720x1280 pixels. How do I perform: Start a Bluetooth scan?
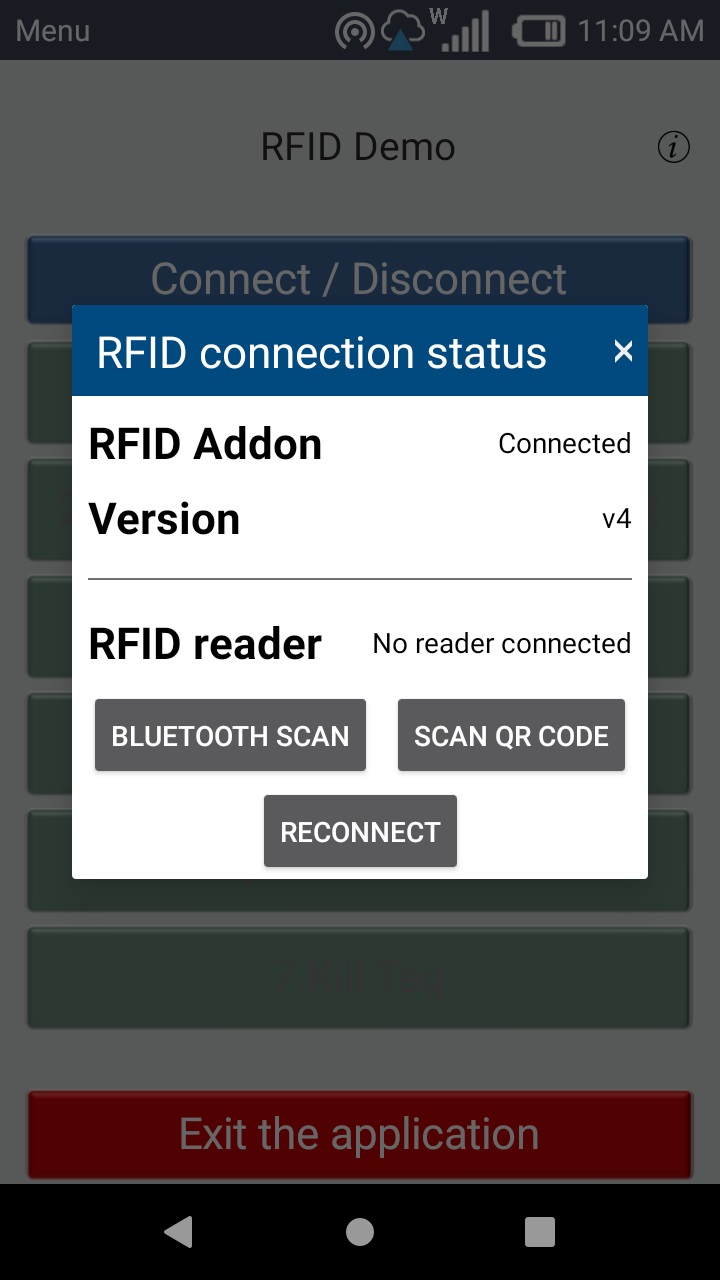point(230,735)
